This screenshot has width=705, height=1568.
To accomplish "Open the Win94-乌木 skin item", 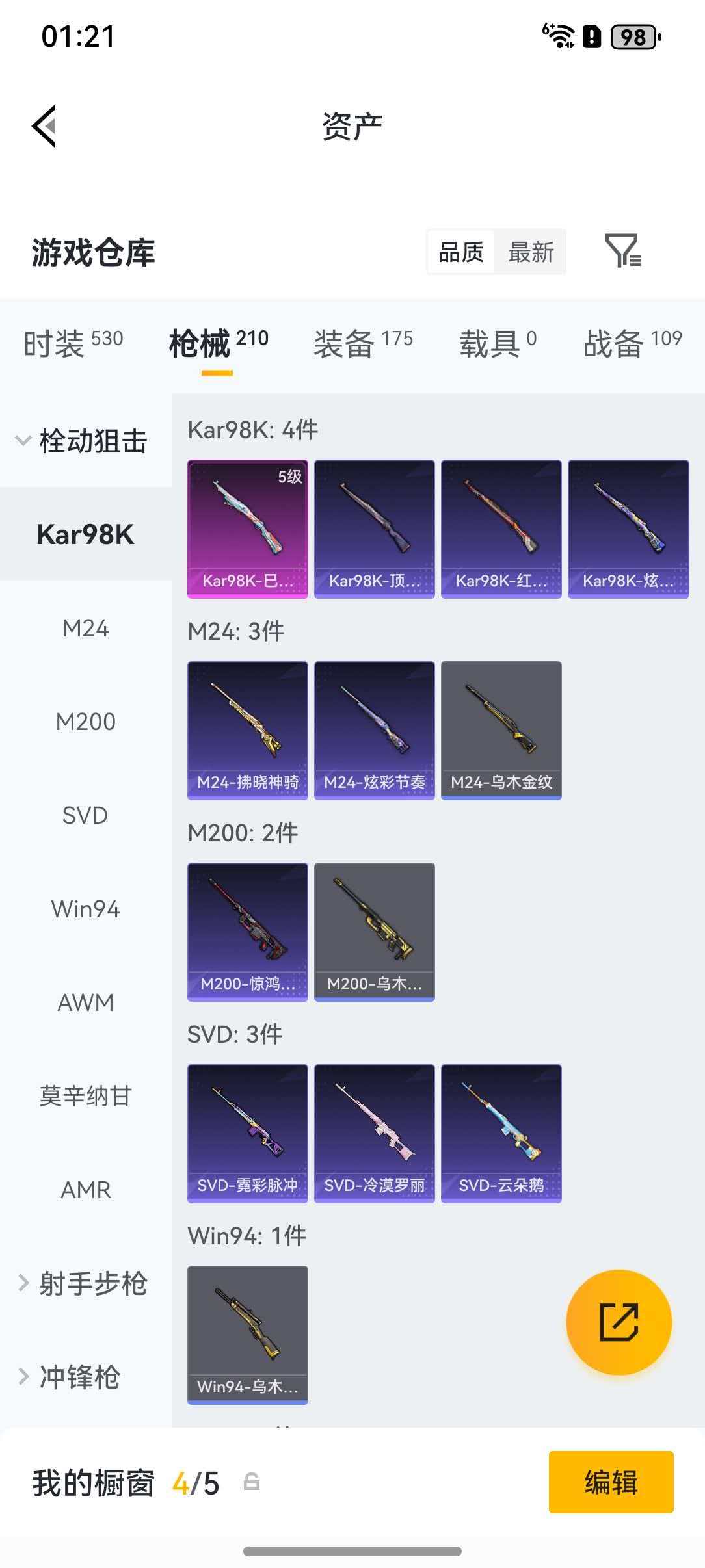I will click(x=248, y=1333).
